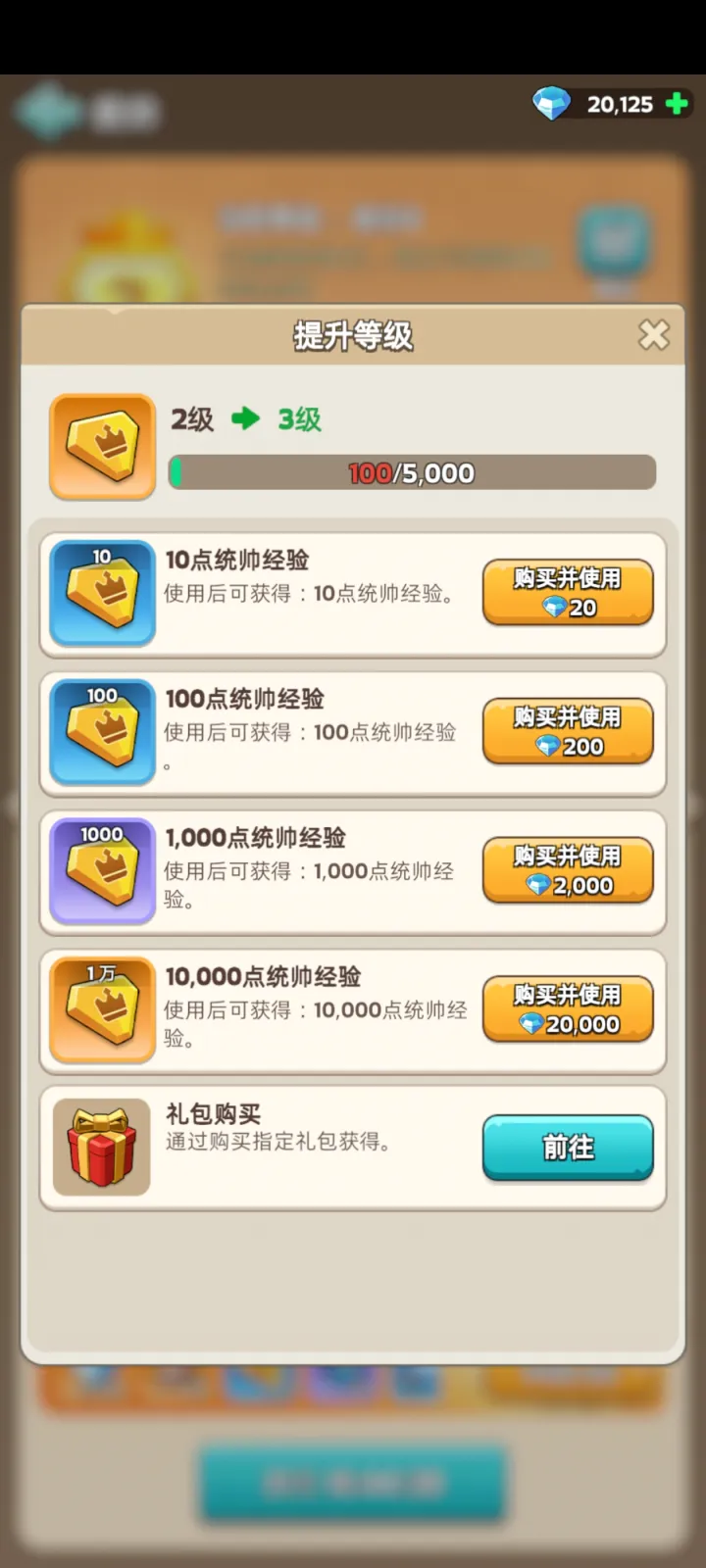This screenshot has height=1568, width=706.
Task: Tap the back arrow icon top left
Action: 46,110
